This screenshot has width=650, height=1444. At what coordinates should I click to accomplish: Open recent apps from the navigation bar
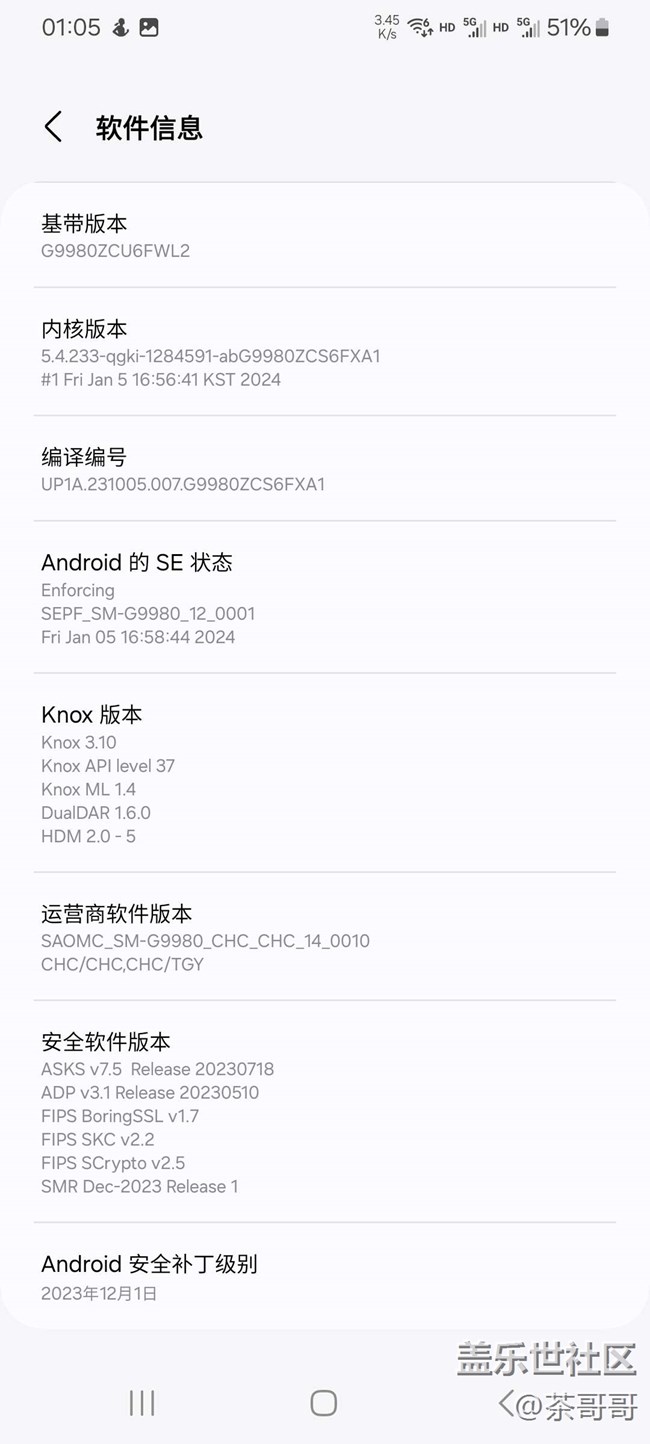[x=142, y=1403]
